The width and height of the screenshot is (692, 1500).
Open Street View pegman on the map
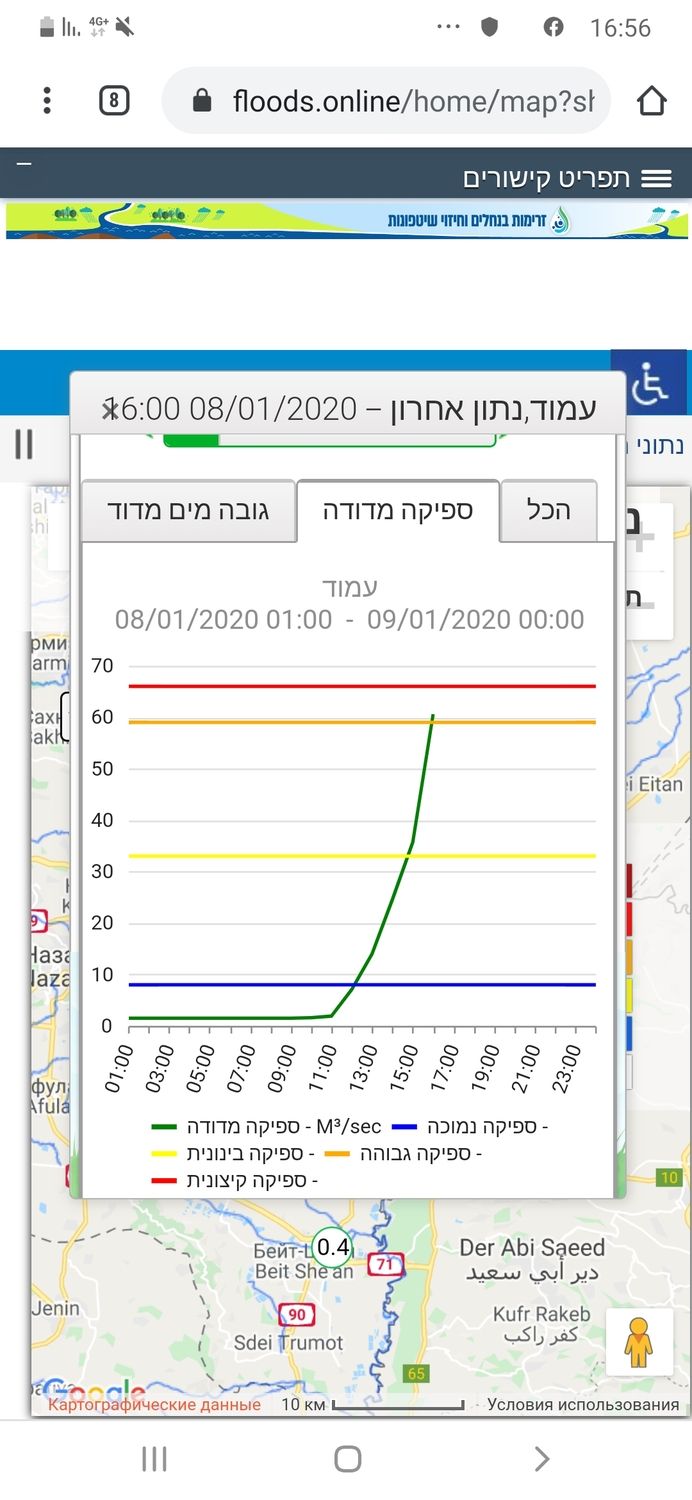(x=638, y=1342)
